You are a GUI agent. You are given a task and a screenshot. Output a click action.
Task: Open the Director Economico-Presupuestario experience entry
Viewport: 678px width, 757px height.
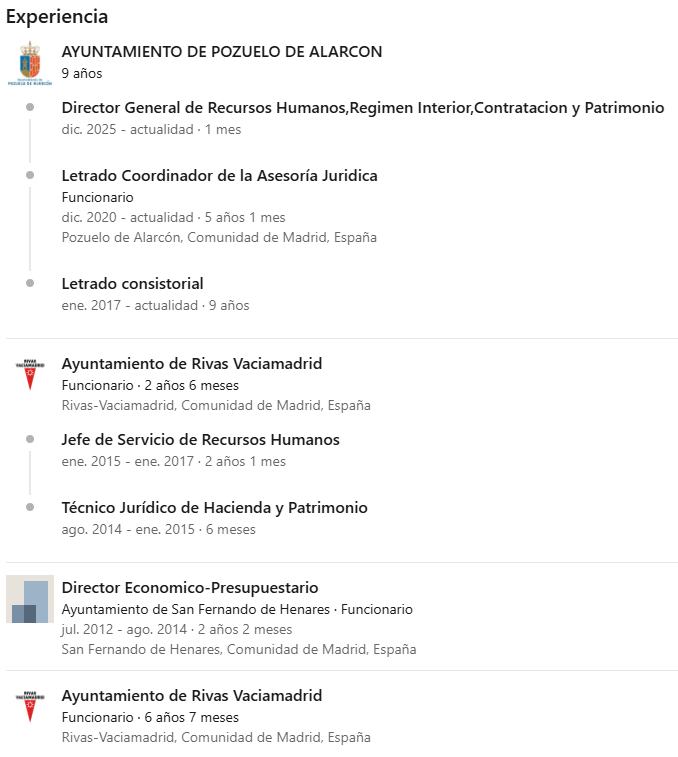(190, 588)
